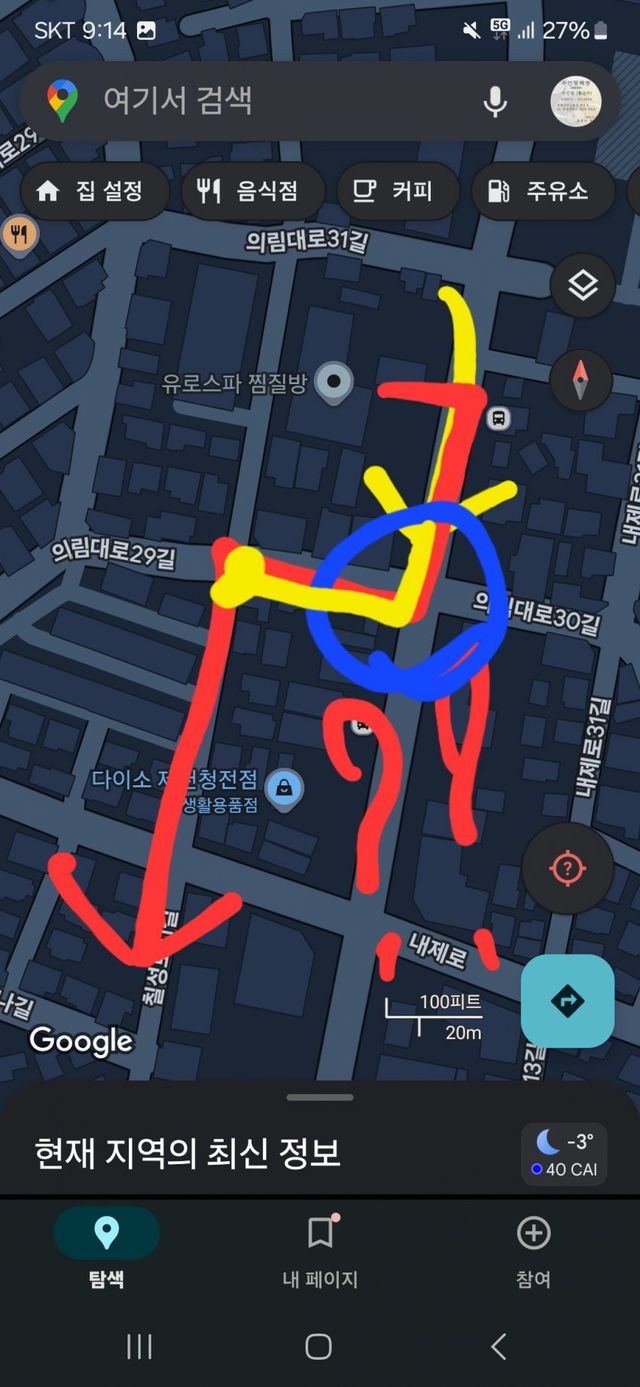
Task: Open the -3° weather and air quality widget
Action: click(x=564, y=1154)
